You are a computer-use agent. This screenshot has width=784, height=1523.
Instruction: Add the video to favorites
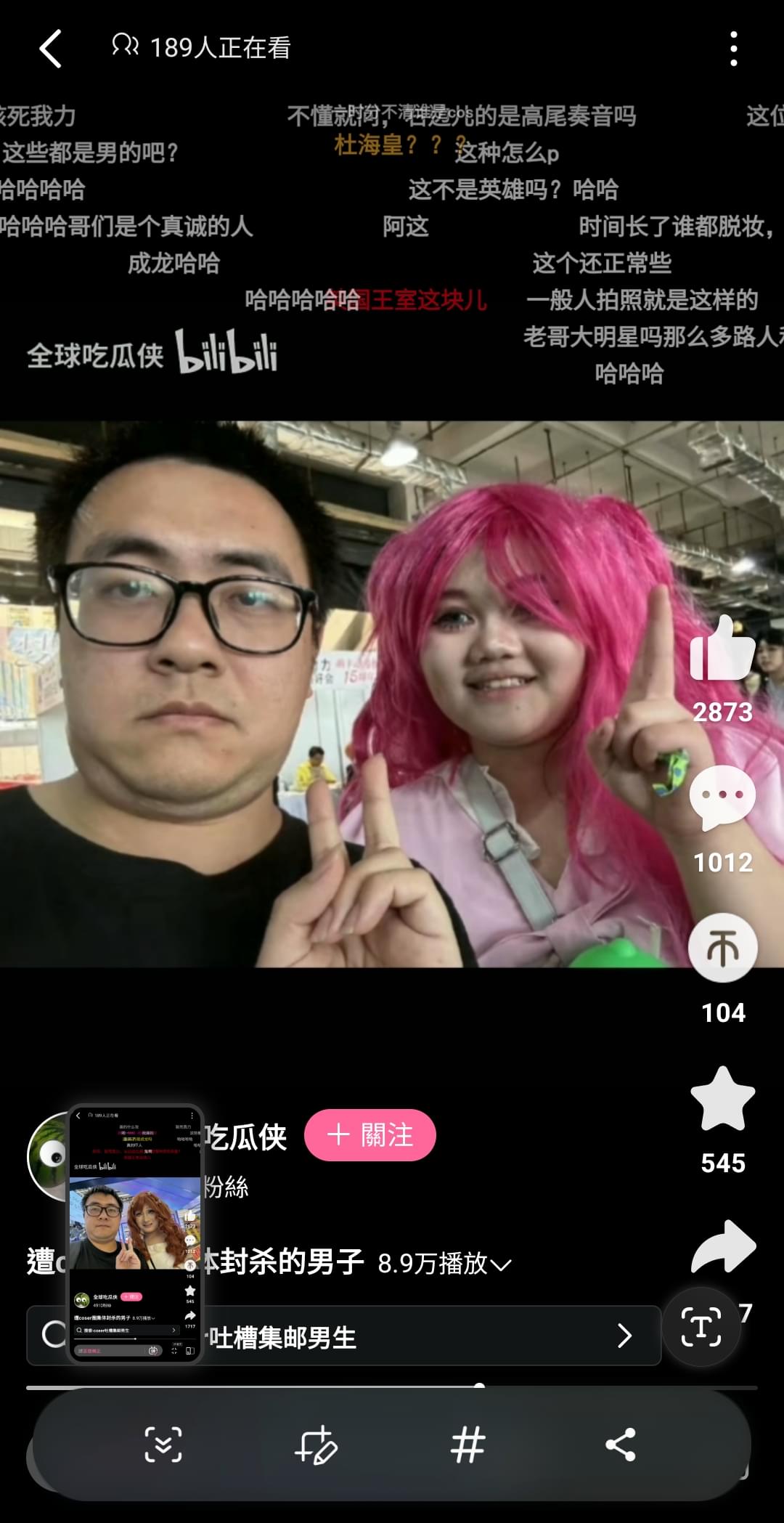pyautogui.click(x=722, y=1098)
